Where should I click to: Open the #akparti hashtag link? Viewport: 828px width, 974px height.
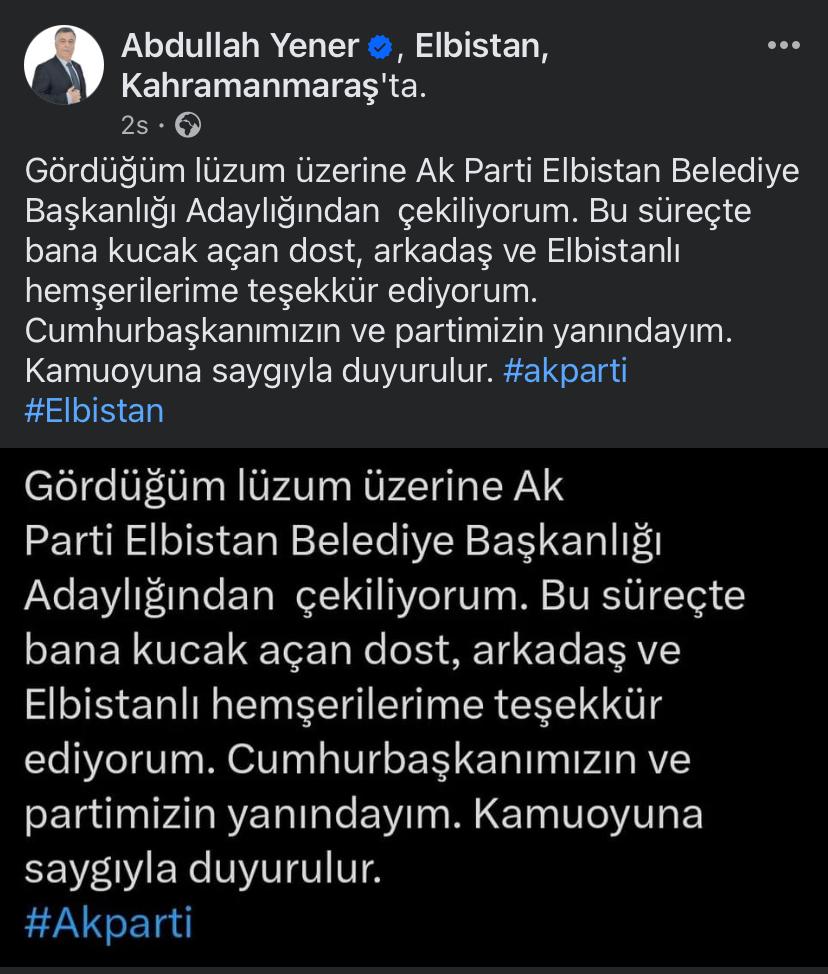point(567,371)
